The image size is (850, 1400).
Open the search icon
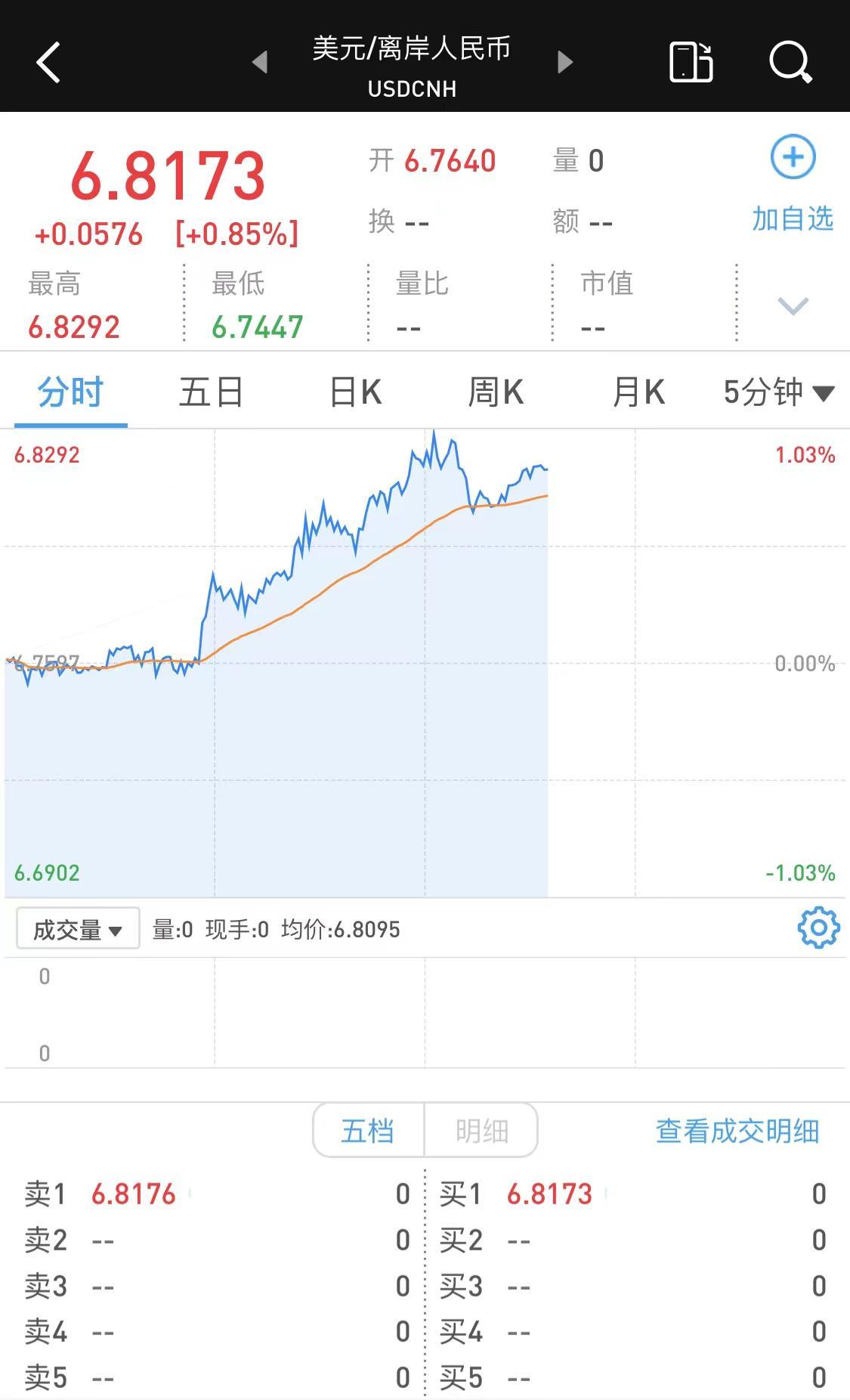790,62
